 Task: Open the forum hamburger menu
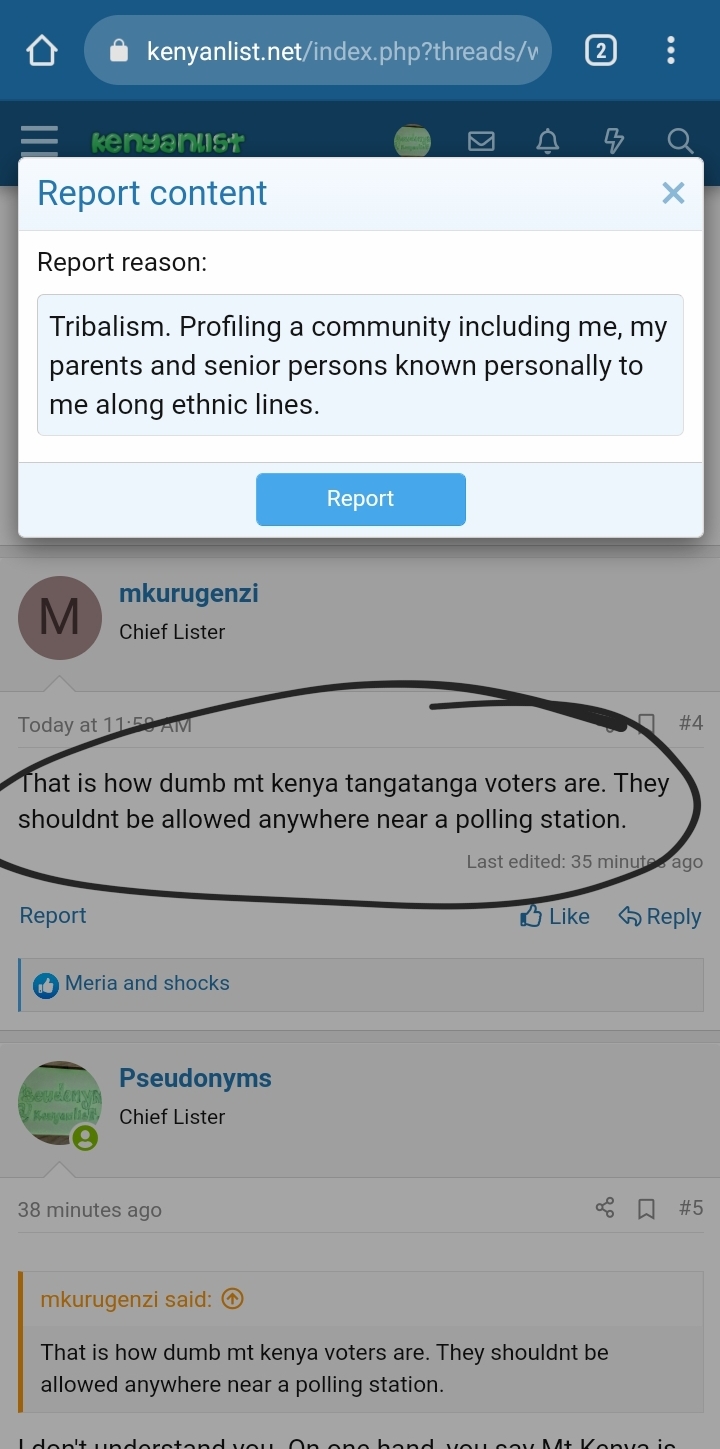[39, 141]
